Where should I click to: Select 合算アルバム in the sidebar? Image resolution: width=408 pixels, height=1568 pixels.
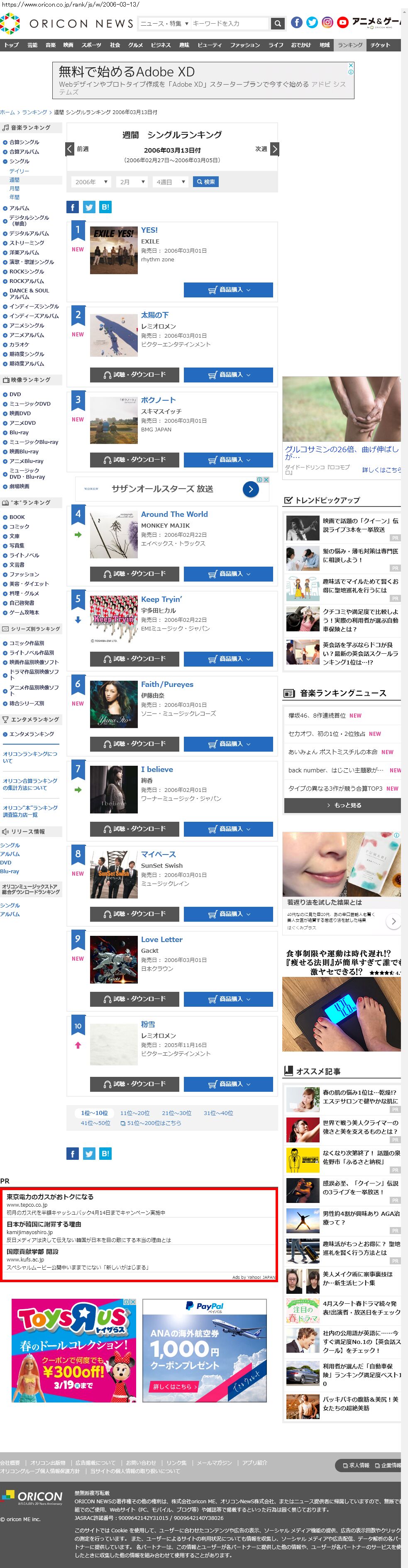[x=24, y=151]
